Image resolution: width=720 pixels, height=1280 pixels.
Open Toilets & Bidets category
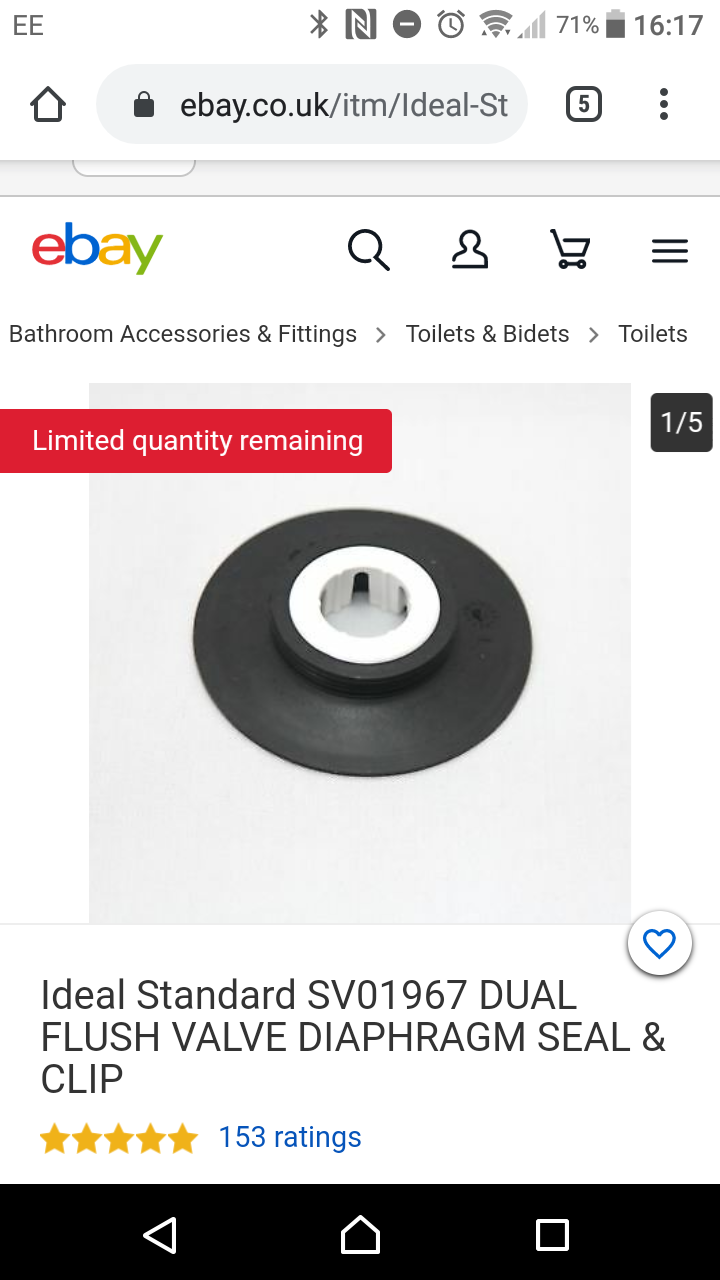[487, 334]
